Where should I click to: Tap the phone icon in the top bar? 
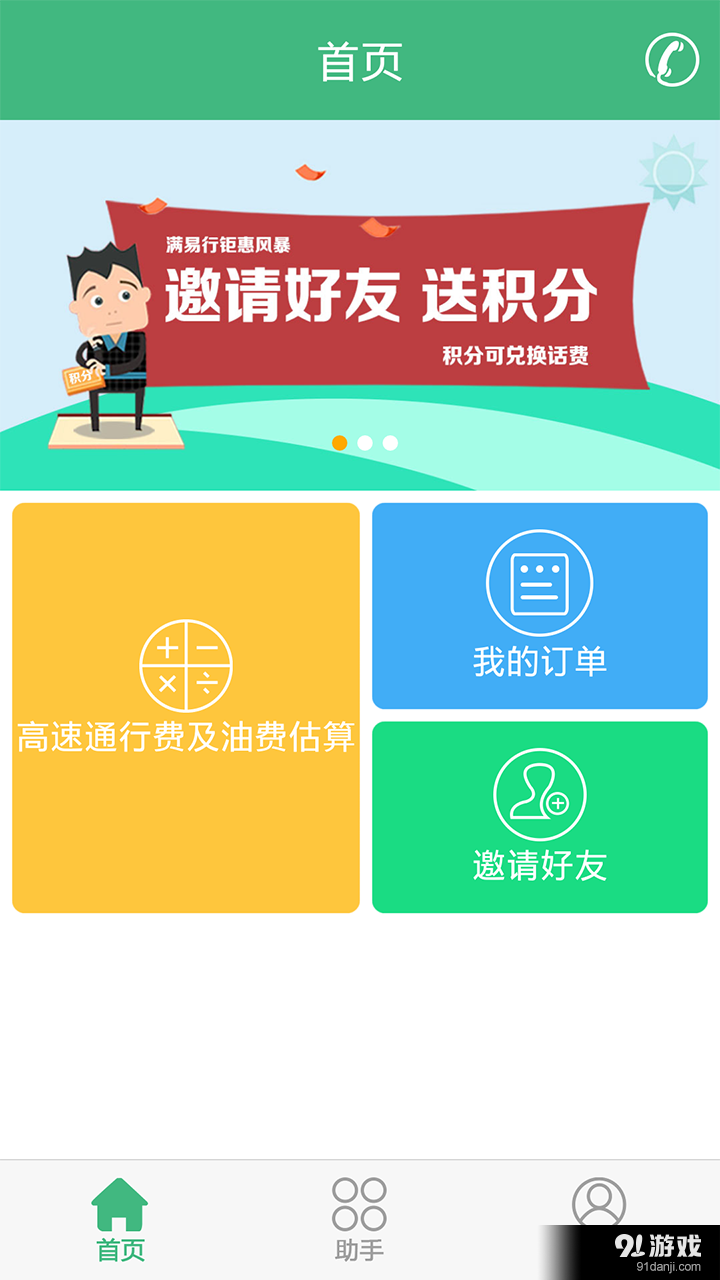point(671,60)
